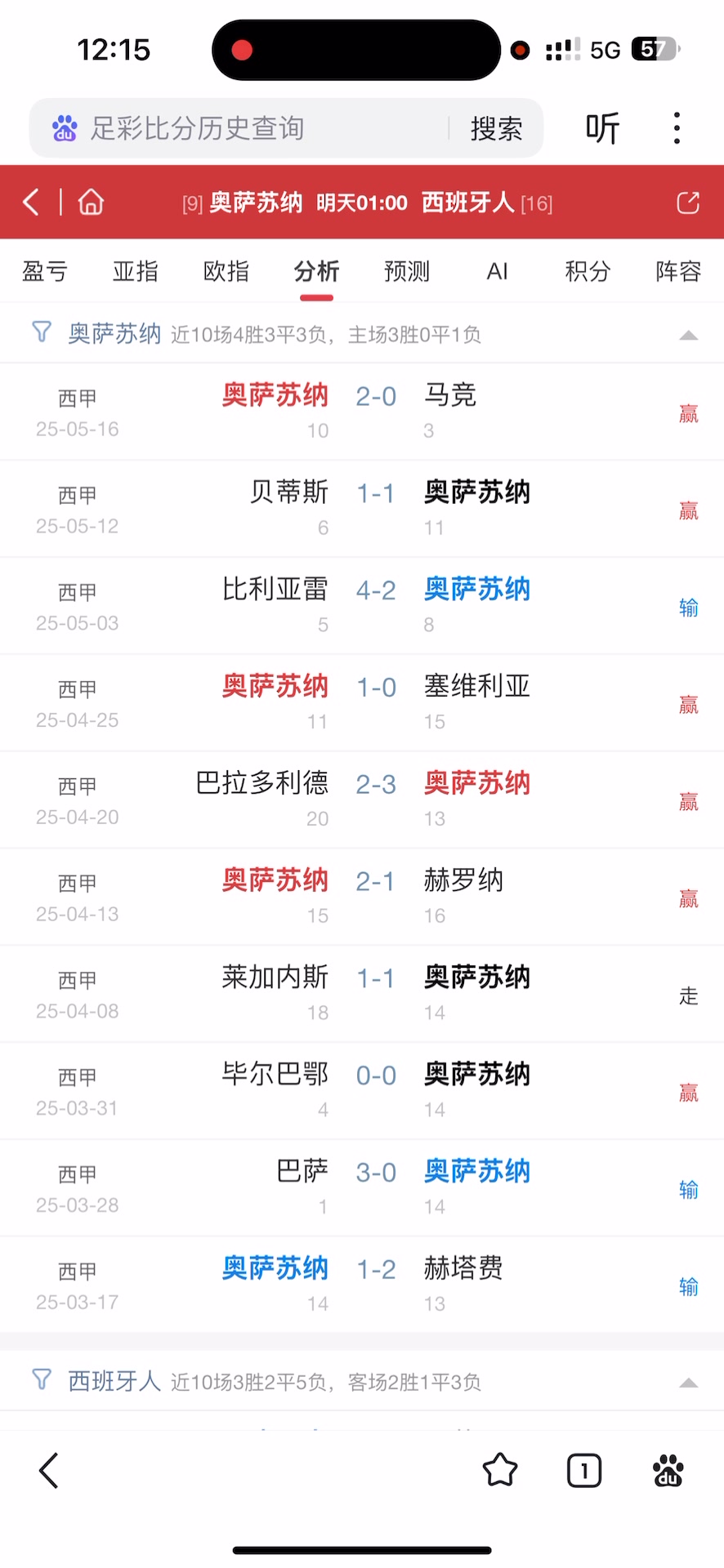The image size is (724, 1568).
Task: Open the home icon in red header
Action: (91, 202)
